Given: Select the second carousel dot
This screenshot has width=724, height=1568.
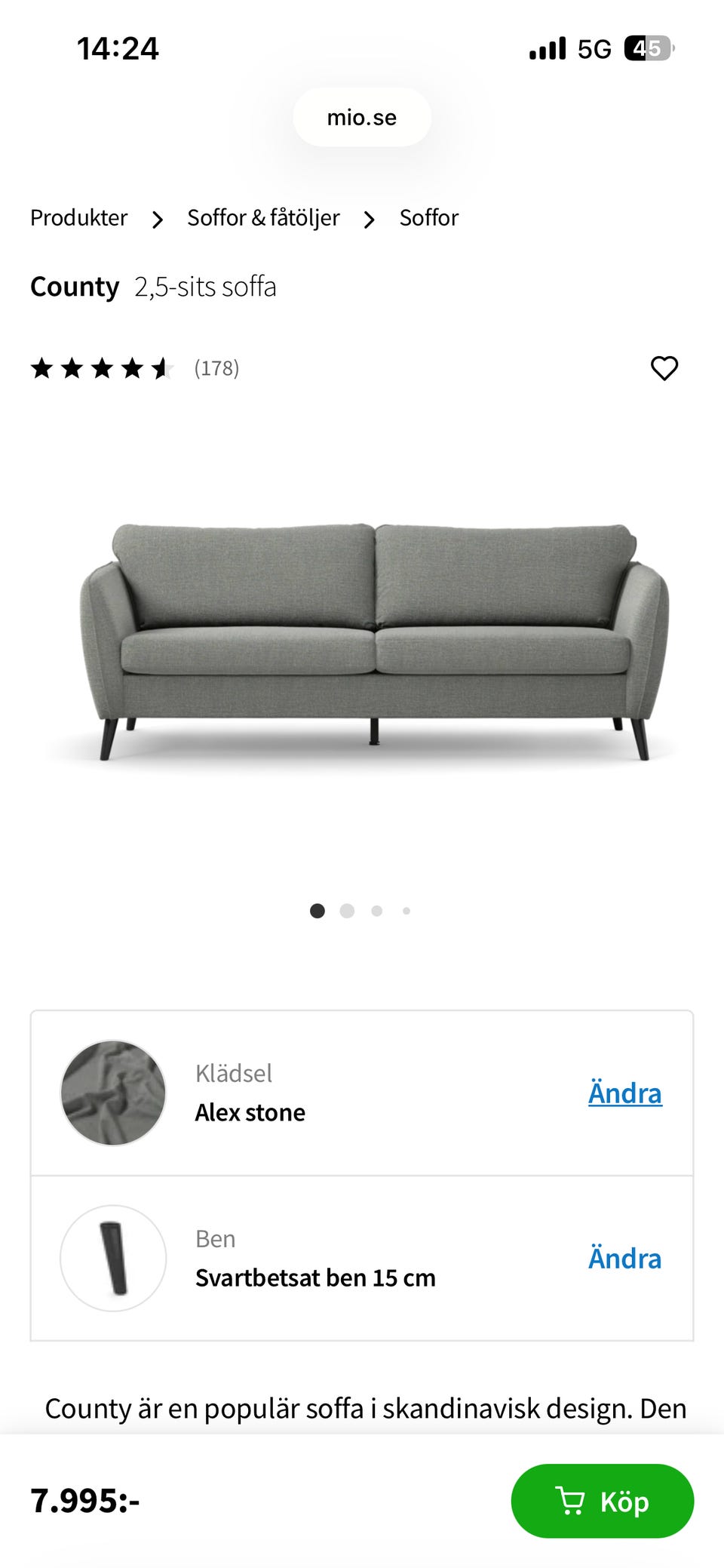Looking at the screenshot, I should click(x=348, y=911).
